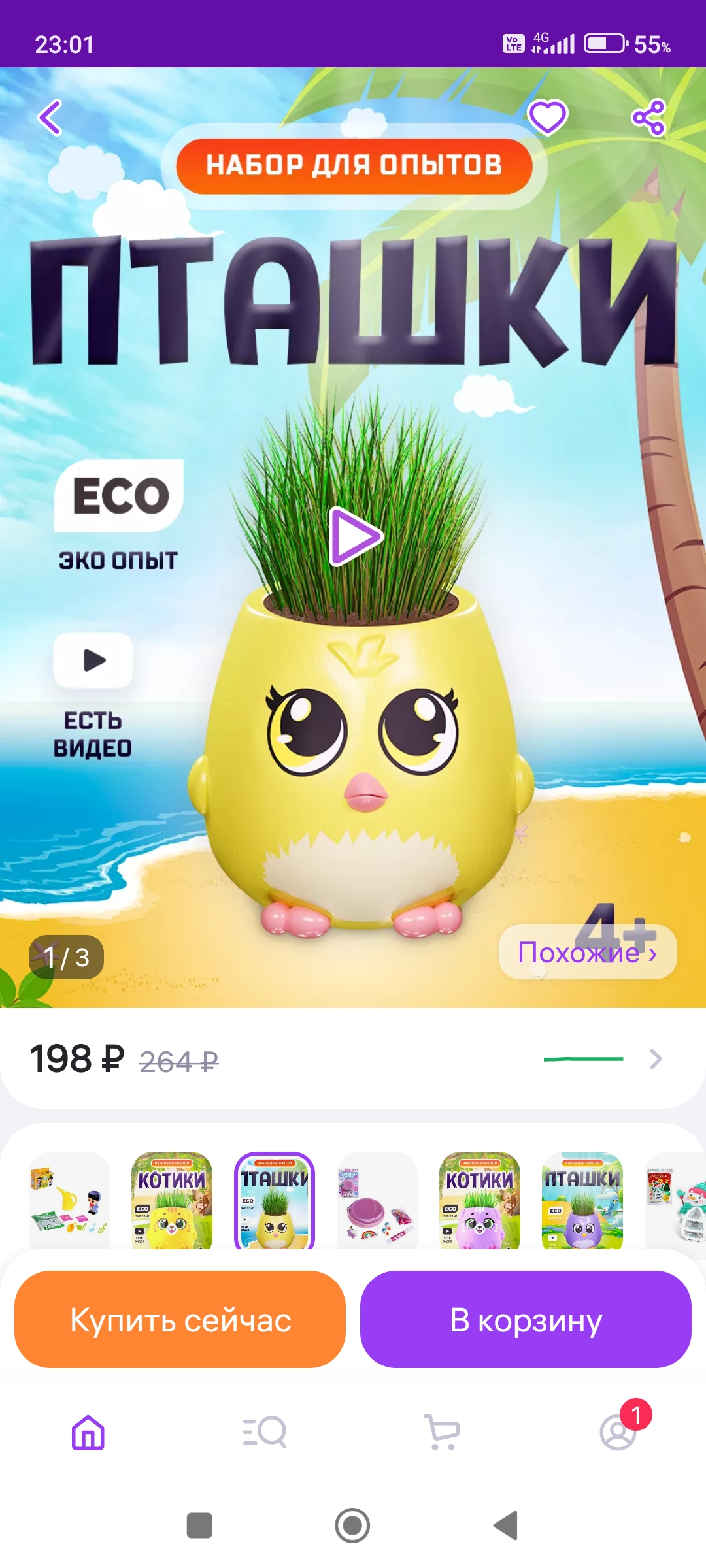Open the cart tab
This screenshot has width=706, height=1568.
(x=442, y=1432)
